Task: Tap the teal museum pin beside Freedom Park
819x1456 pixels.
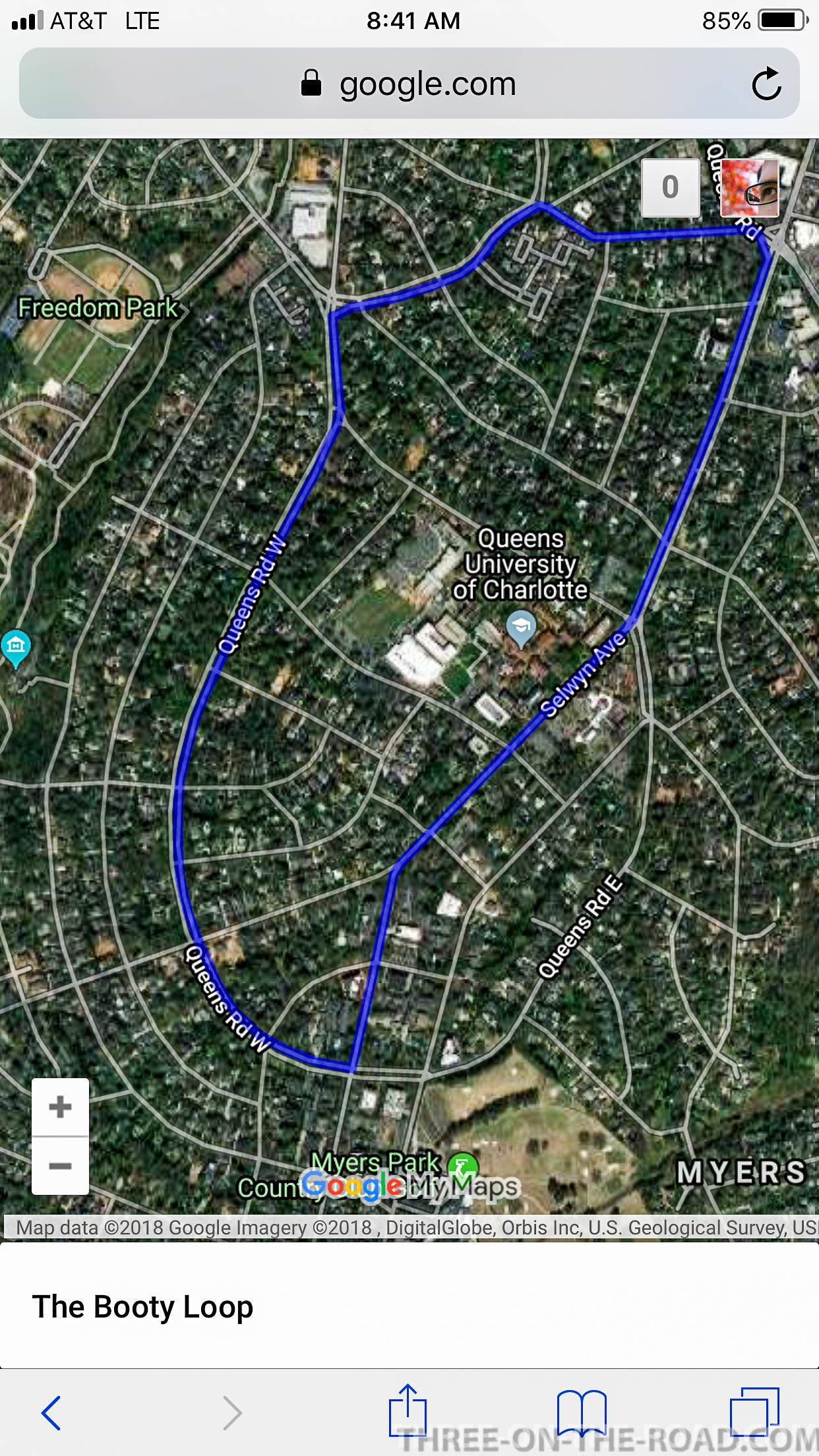Action: click(x=16, y=646)
